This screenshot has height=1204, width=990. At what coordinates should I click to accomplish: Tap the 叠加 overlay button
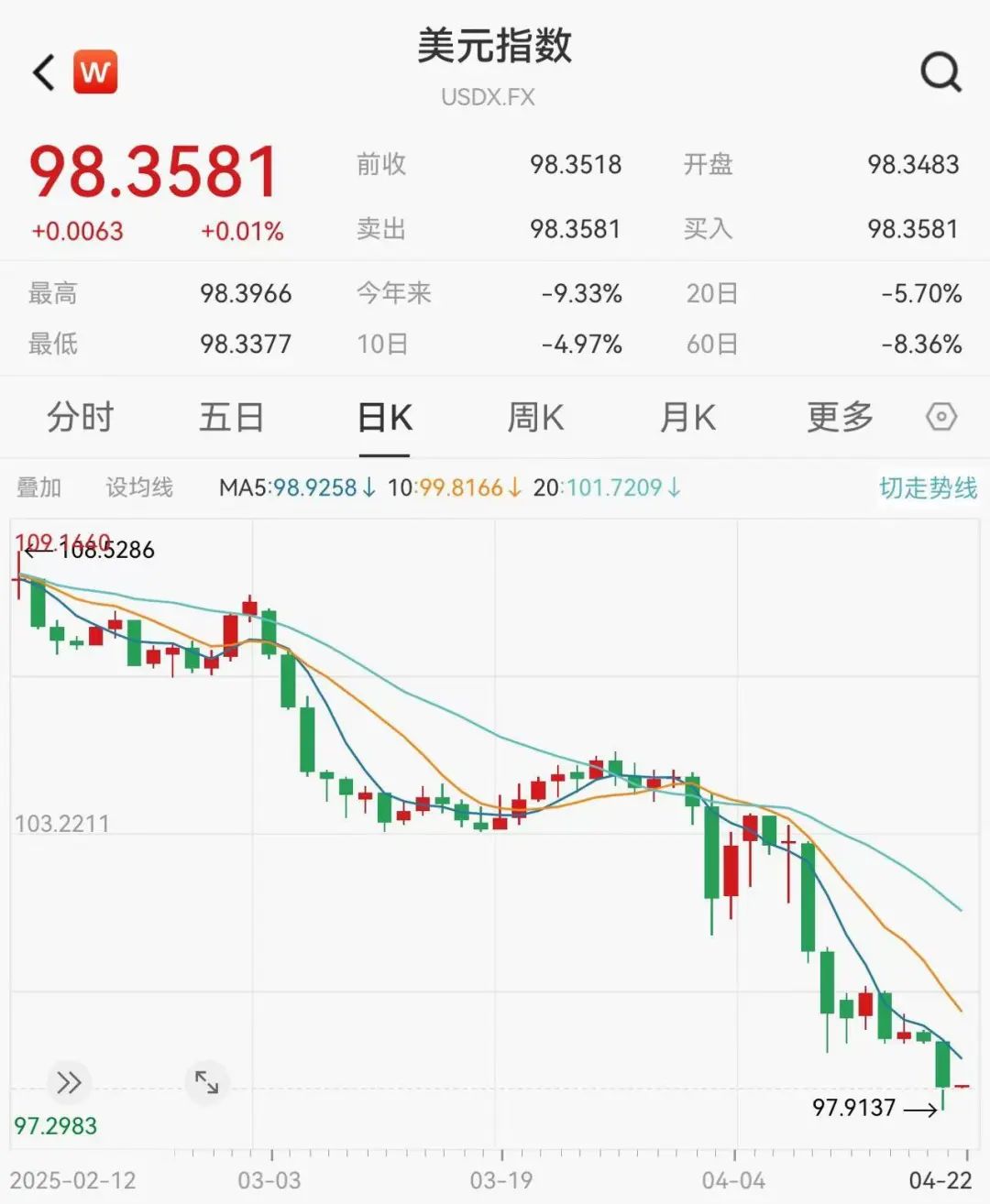pyautogui.click(x=38, y=487)
